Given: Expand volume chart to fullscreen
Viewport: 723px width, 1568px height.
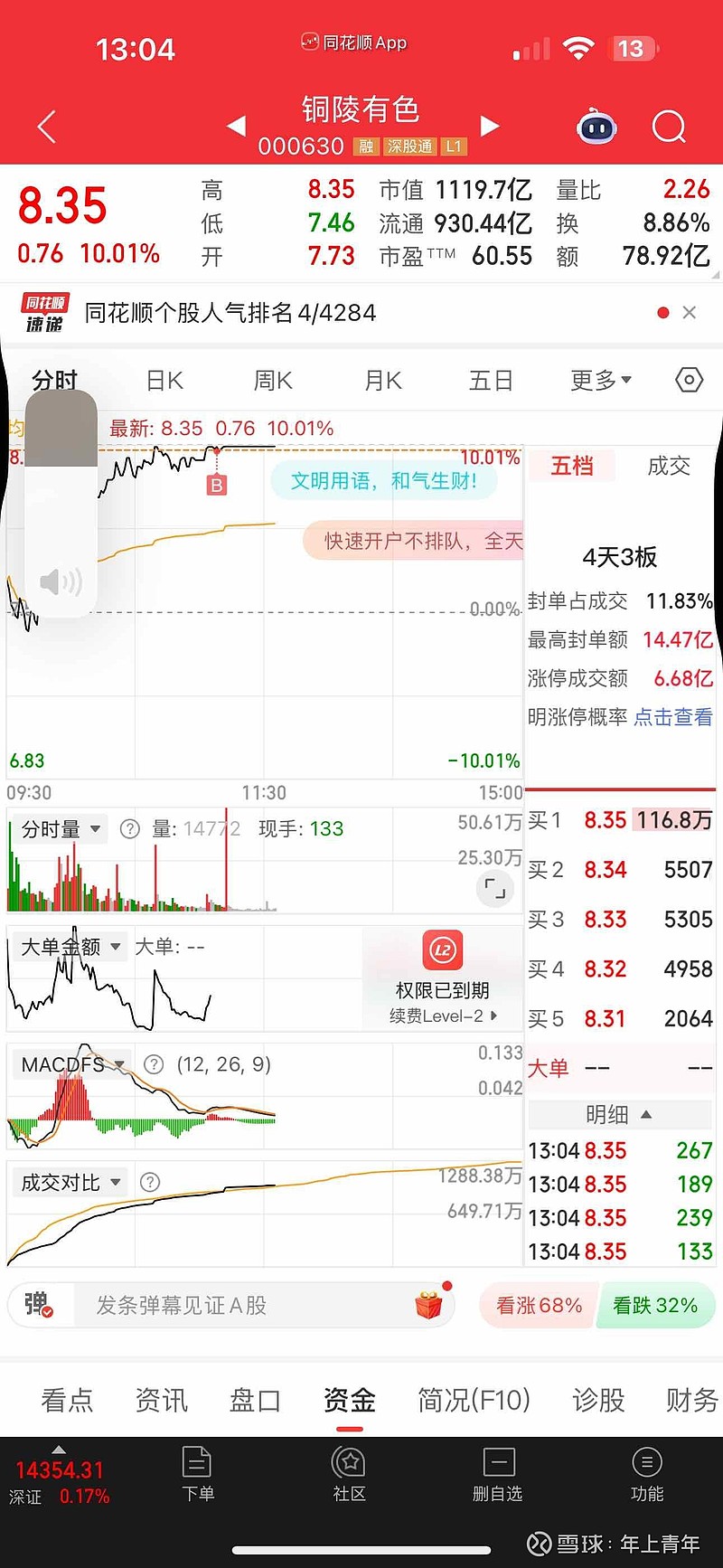Looking at the screenshot, I should [493, 889].
